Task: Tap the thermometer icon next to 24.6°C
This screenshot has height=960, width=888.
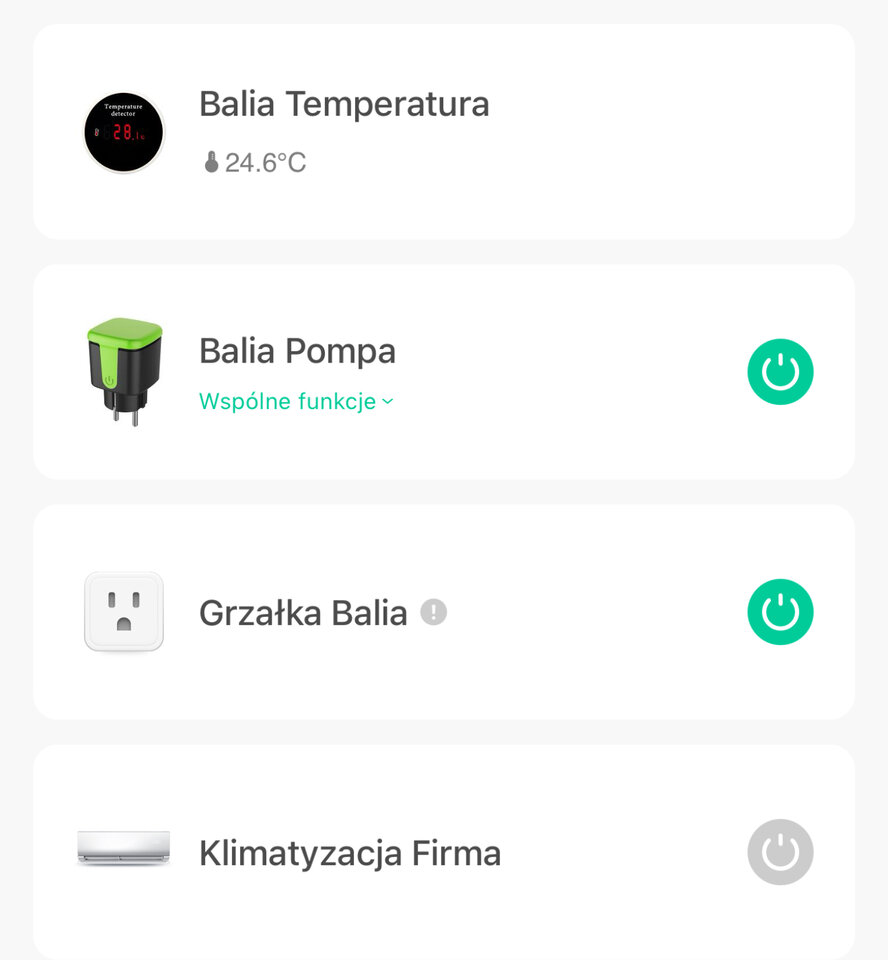Action: pos(209,161)
